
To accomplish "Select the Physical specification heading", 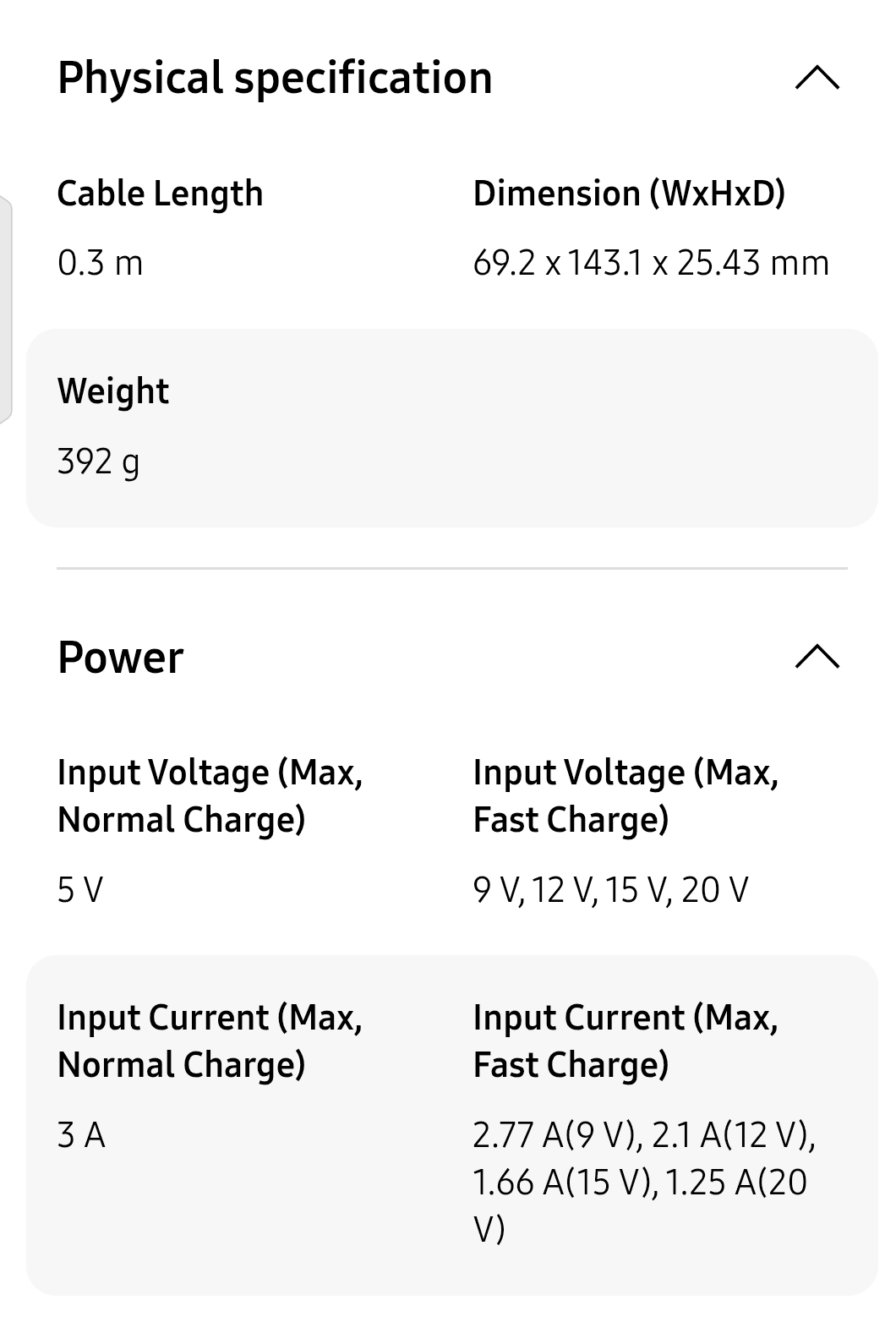I will pyautogui.click(x=274, y=77).
